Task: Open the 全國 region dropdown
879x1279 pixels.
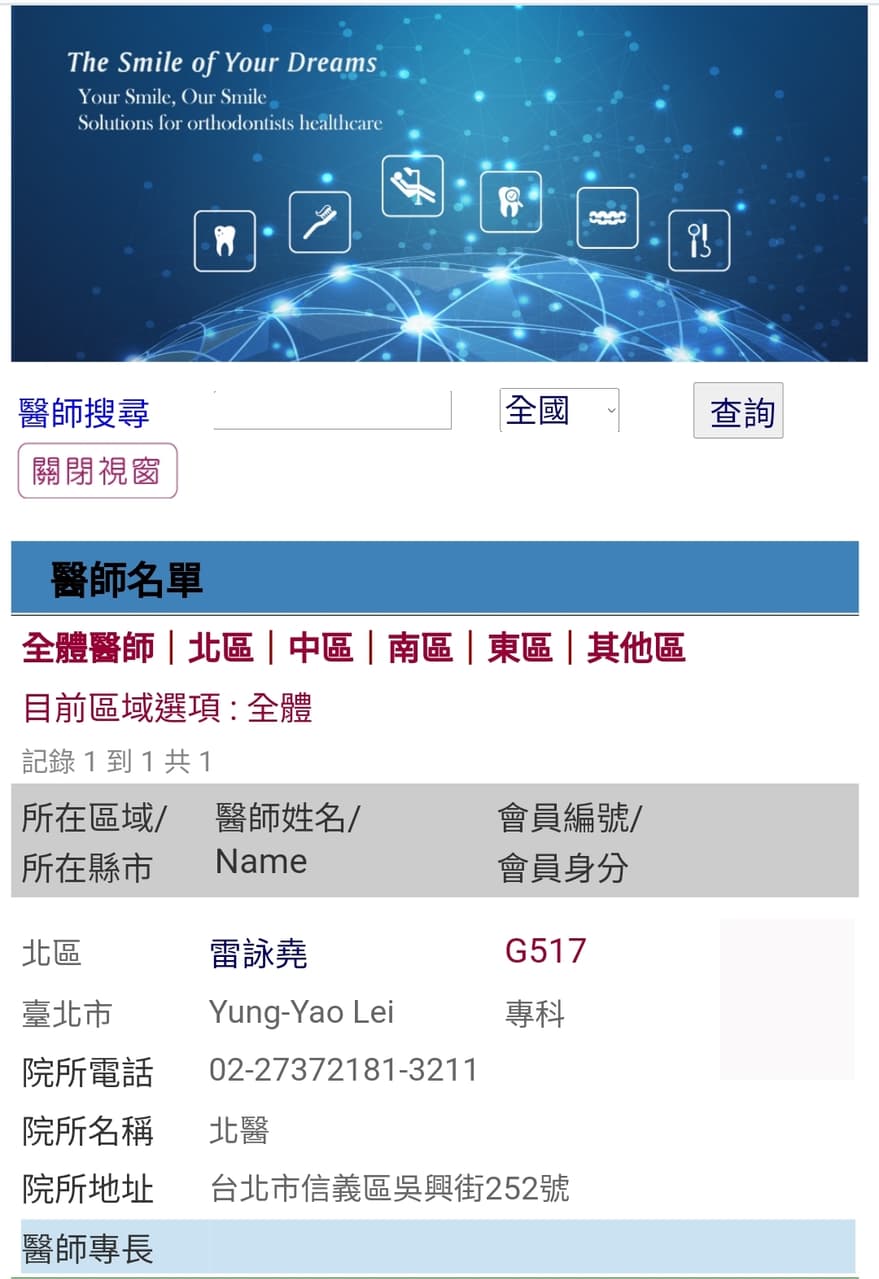Action: 559,410
